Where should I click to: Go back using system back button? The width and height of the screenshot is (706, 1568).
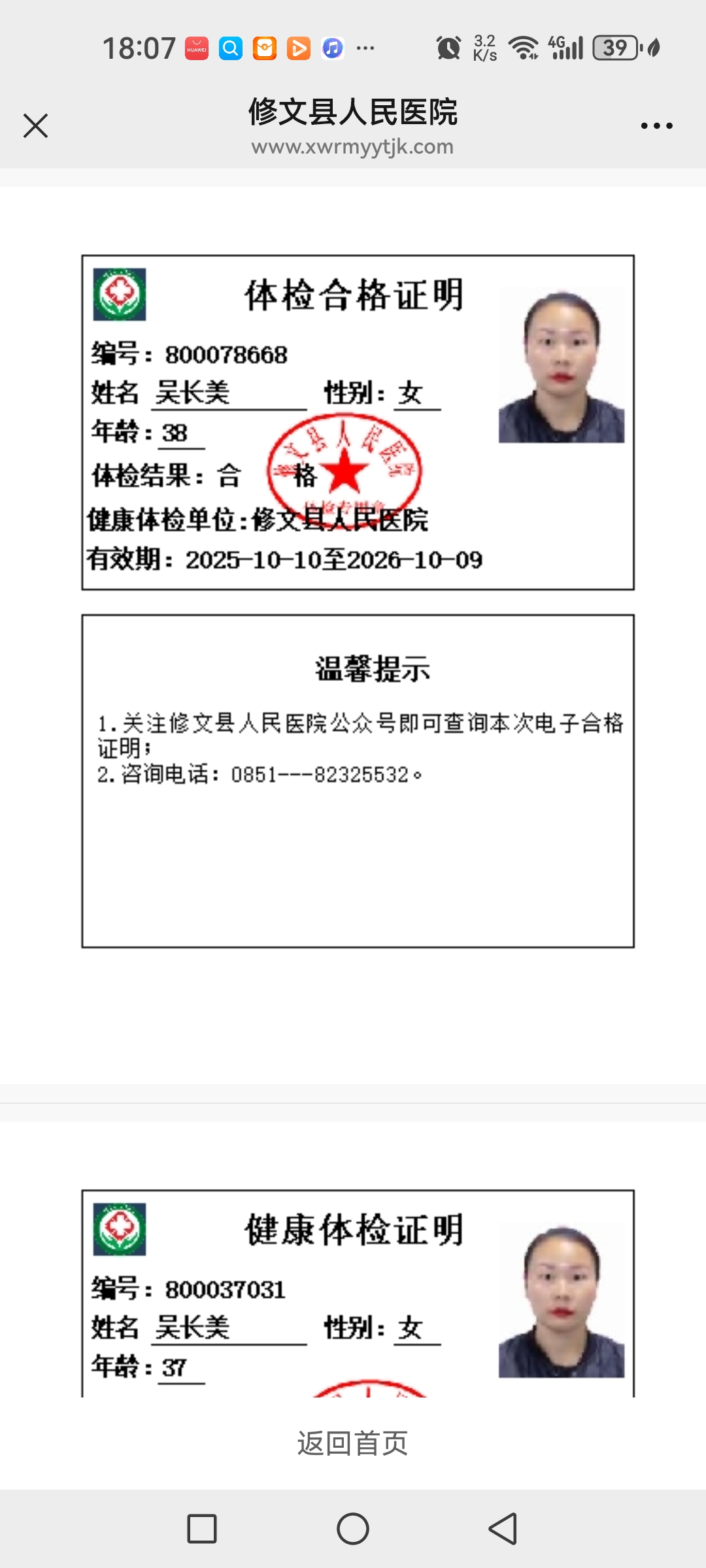(x=503, y=1529)
